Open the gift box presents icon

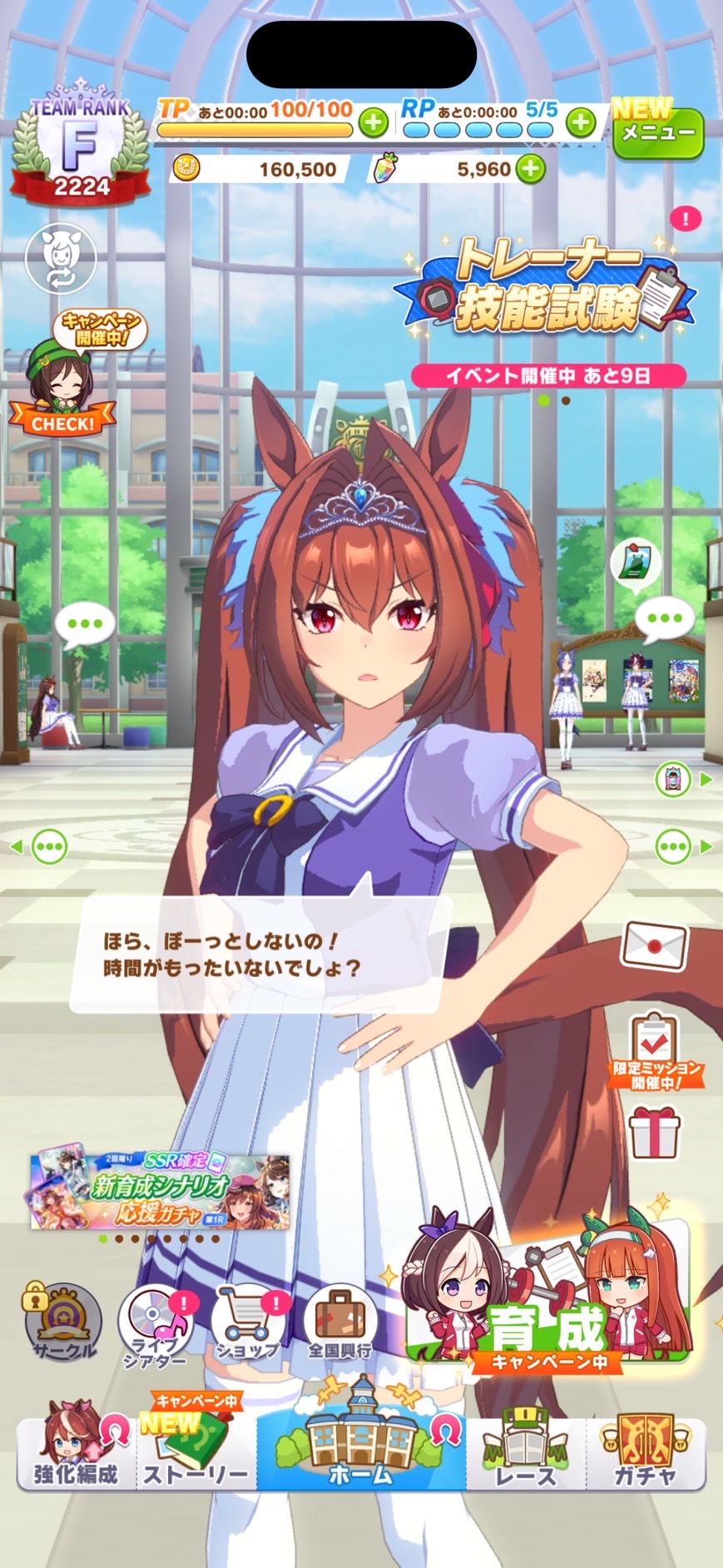pos(654,1133)
